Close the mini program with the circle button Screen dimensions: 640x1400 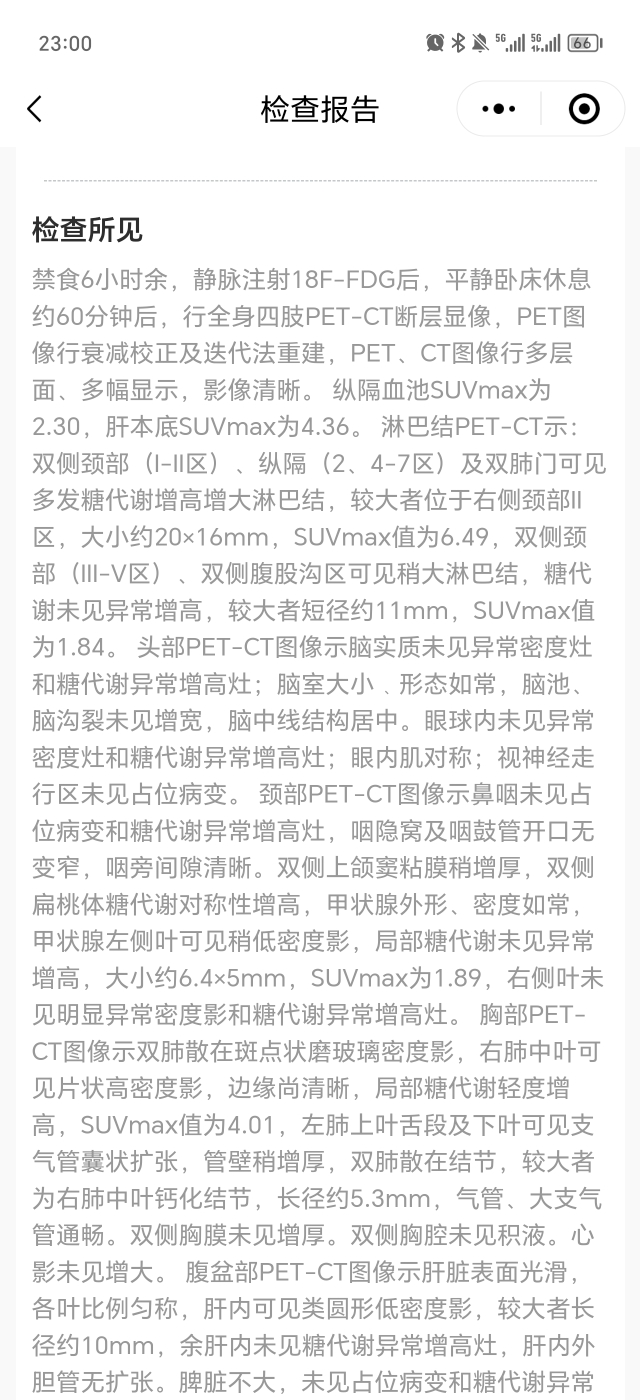[x=584, y=109]
